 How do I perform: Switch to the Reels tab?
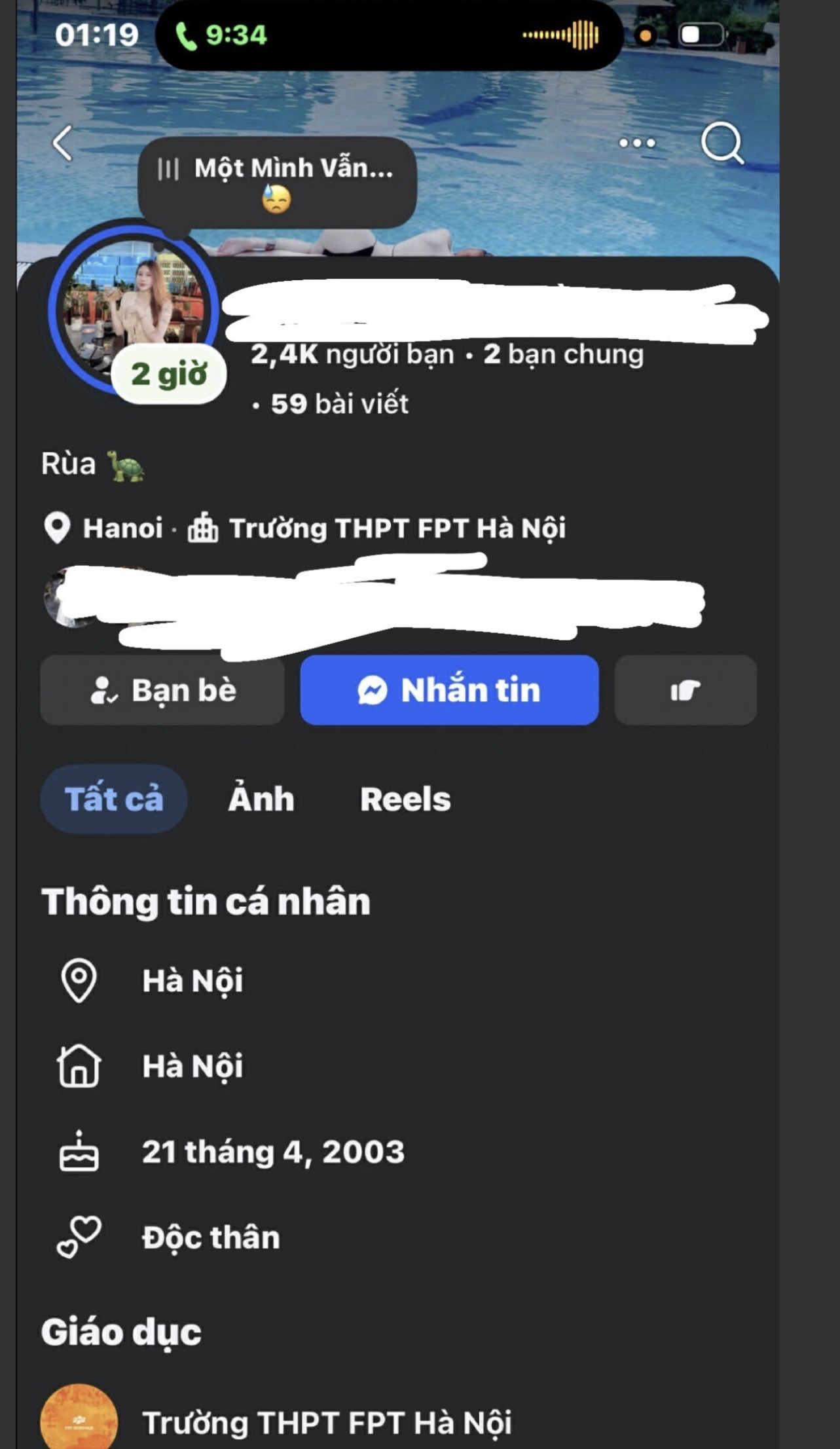405,799
